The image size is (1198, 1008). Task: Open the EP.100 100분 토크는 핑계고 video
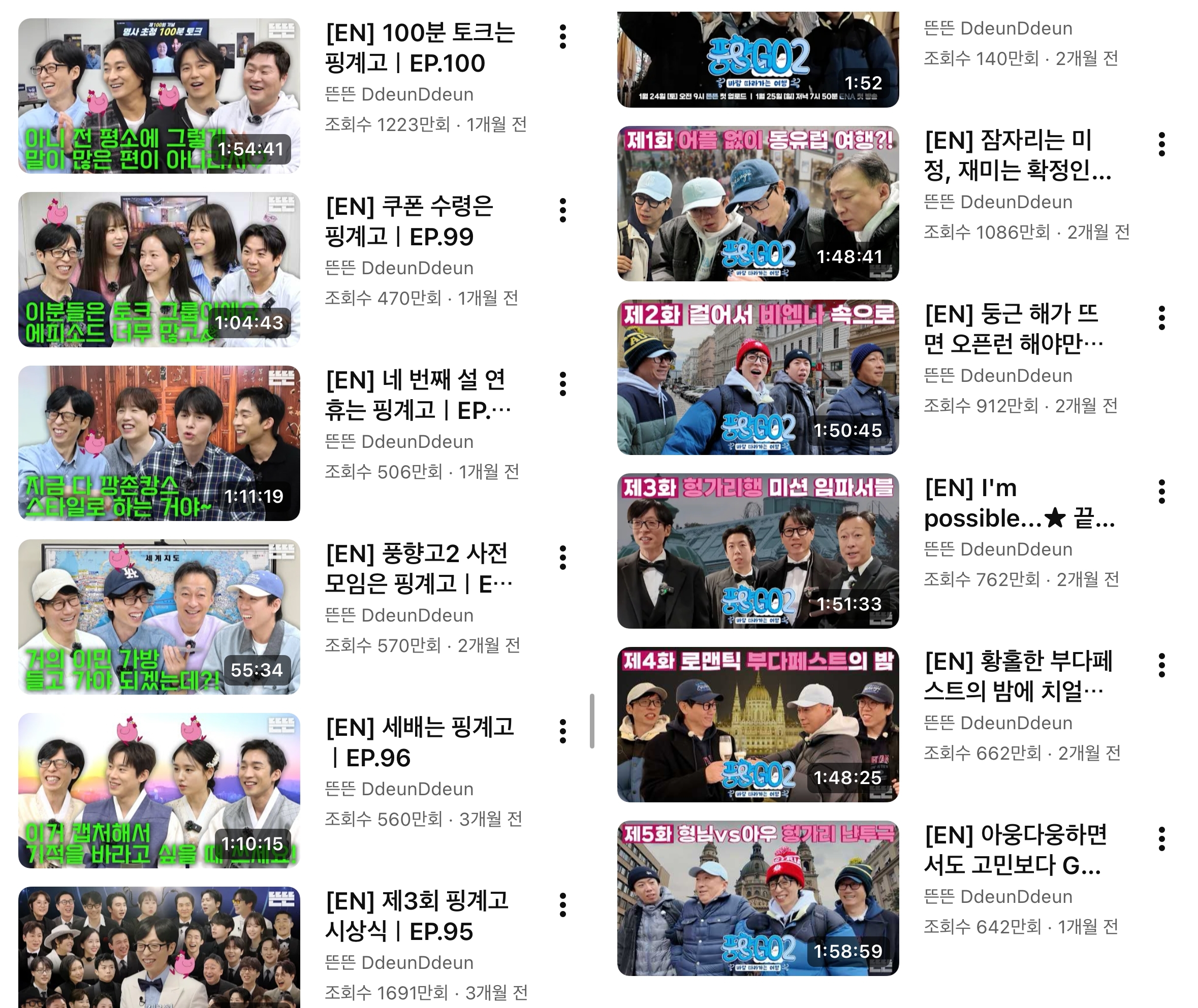point(159,96)
